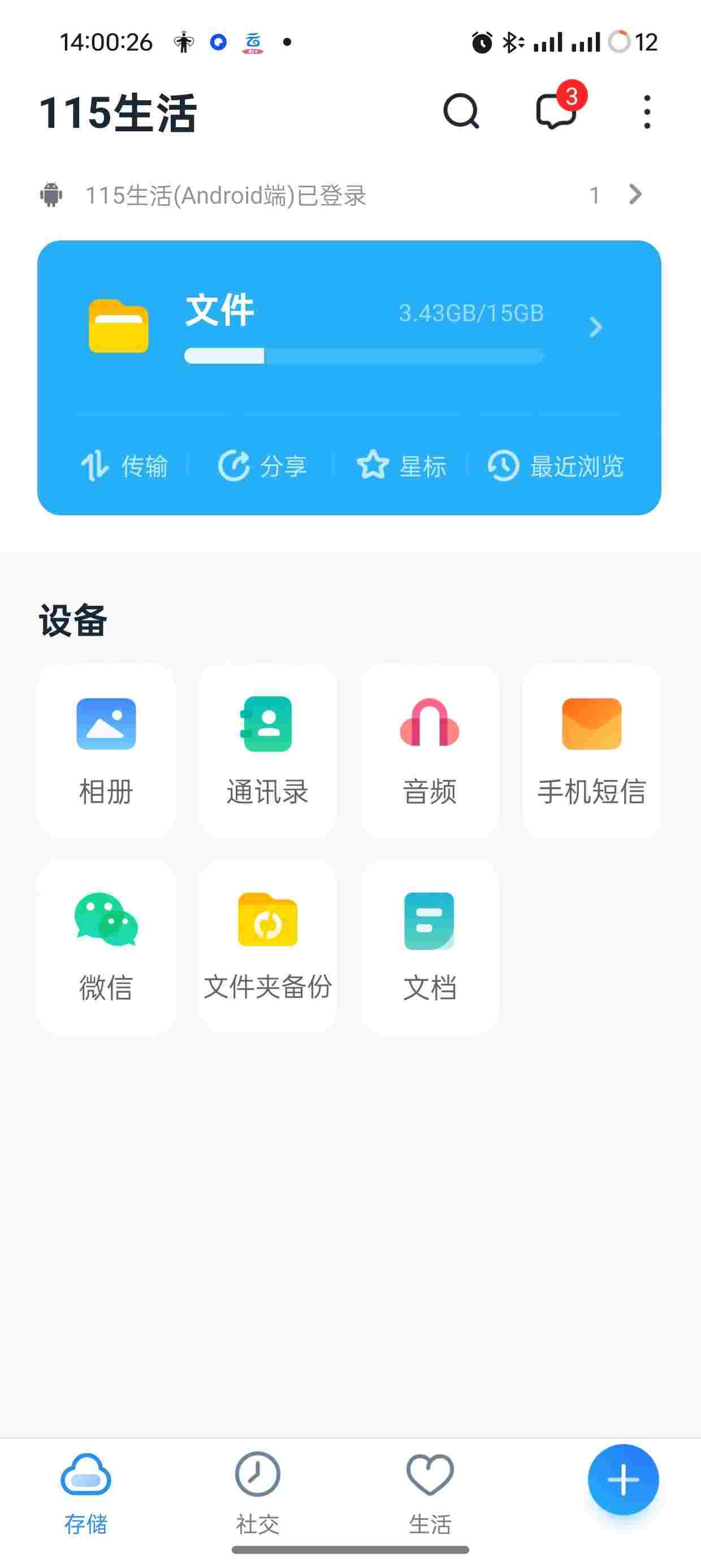View 星标 starred files
The width and height of the screenshot is (701, 1568).
pyautogui.click(x=401, y=466)
